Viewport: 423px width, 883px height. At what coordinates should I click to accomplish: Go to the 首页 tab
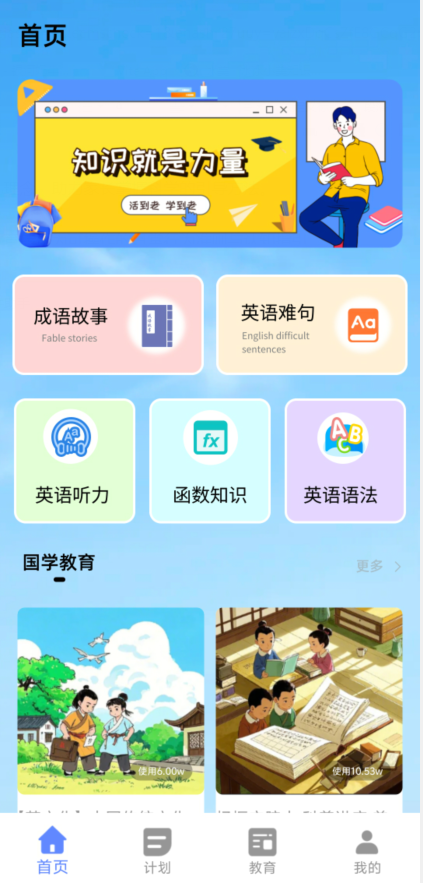click(x=52, y=850)
